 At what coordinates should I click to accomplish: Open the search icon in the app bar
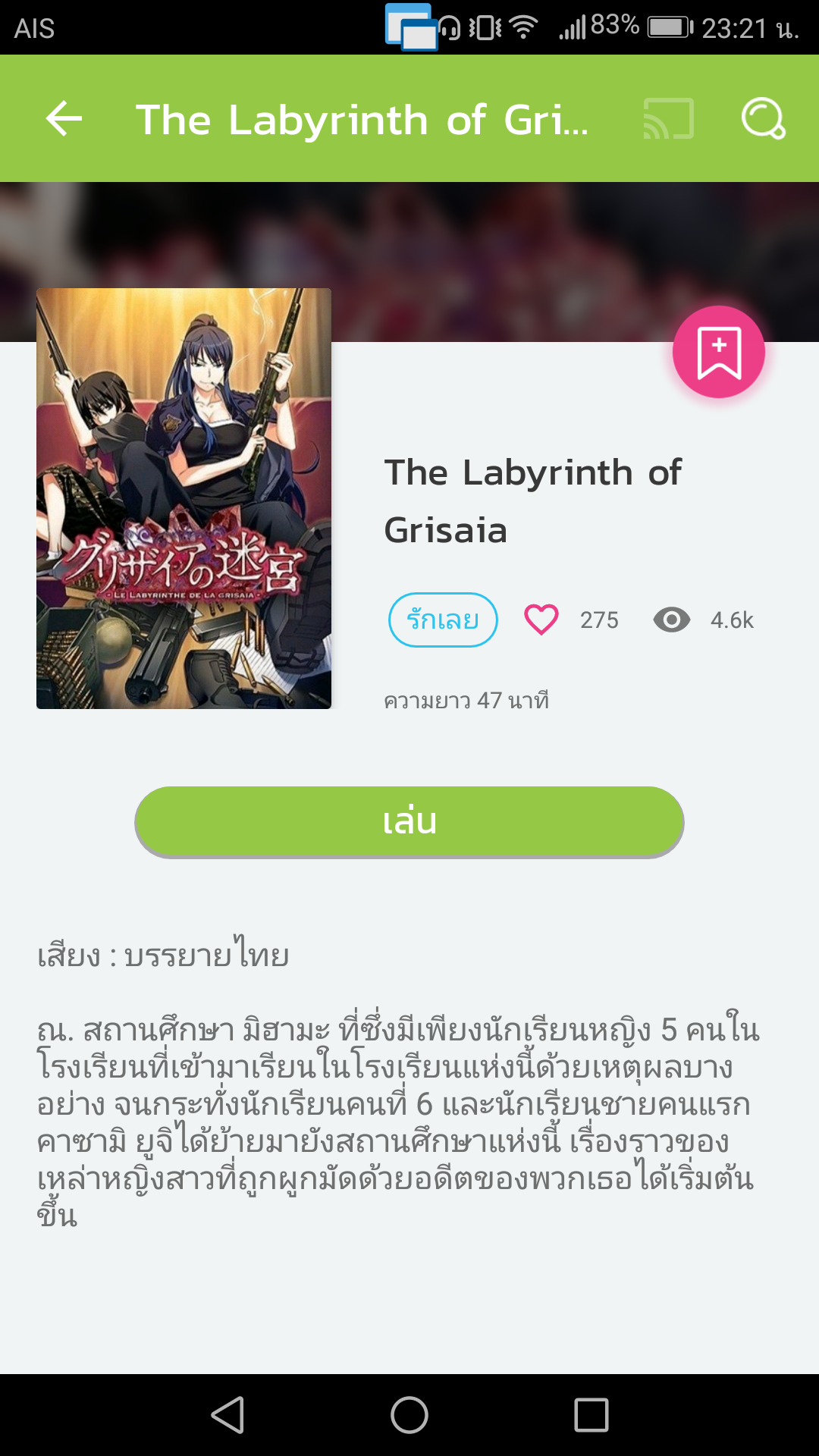(x=762, y=118)
